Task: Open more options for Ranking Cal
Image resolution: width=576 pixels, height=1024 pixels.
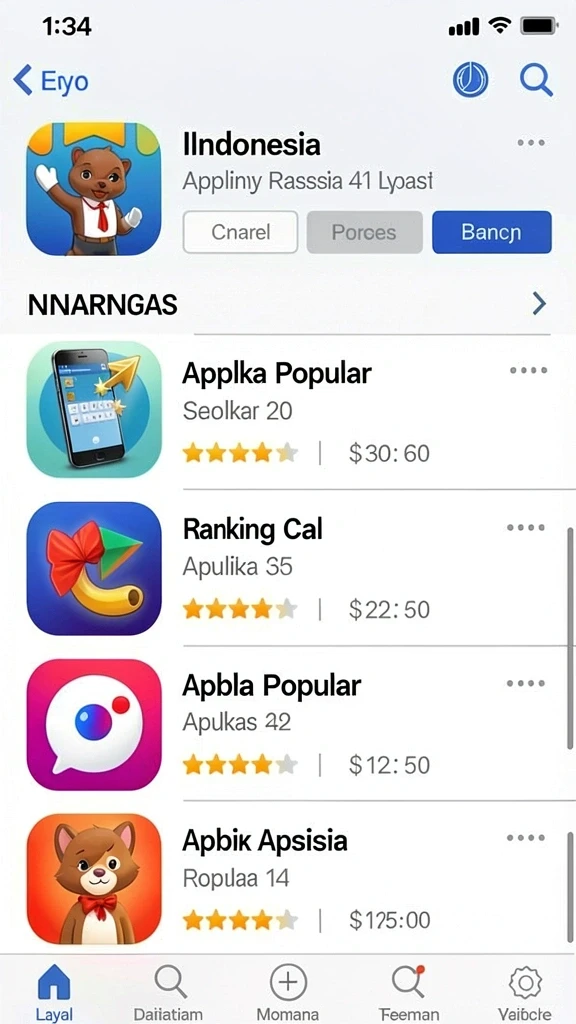Action: click(526, 527)
